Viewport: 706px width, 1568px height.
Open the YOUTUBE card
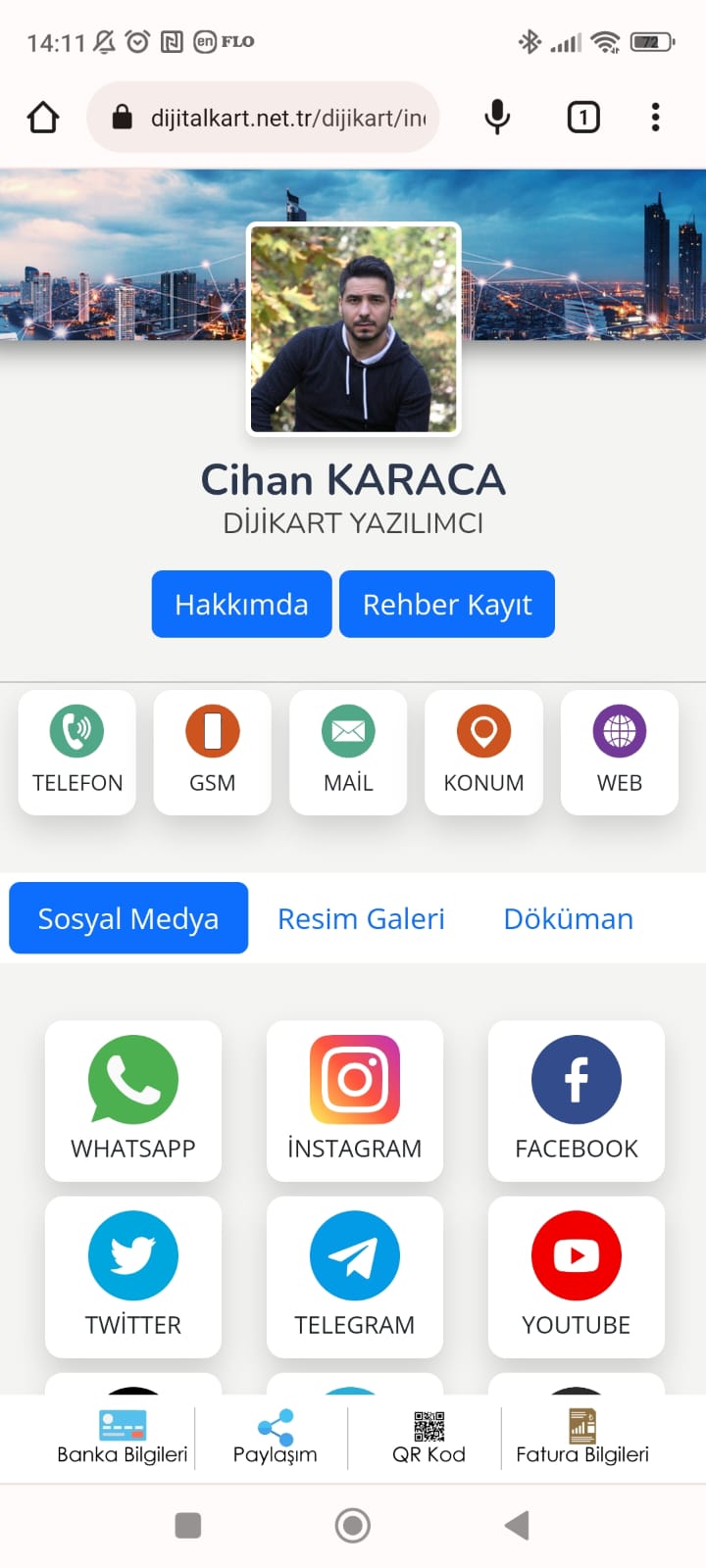pyautogui.click(x=577, y=1276)
